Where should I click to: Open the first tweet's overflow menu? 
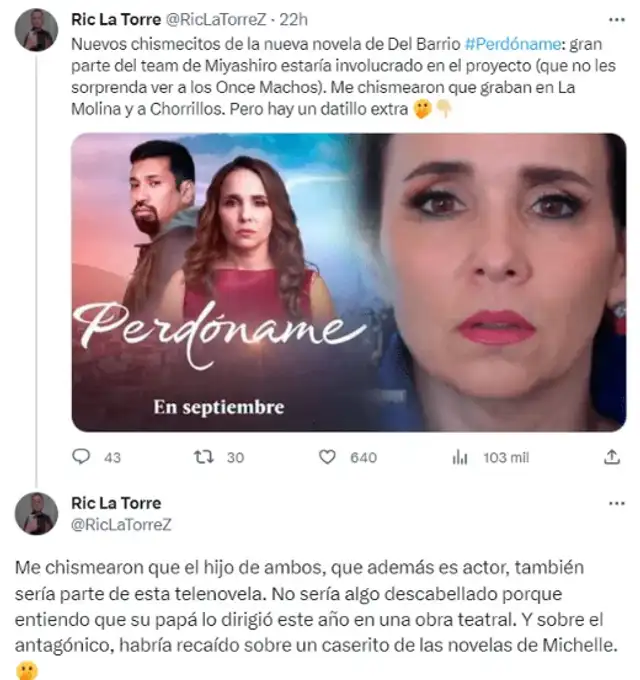pos(610,19)
